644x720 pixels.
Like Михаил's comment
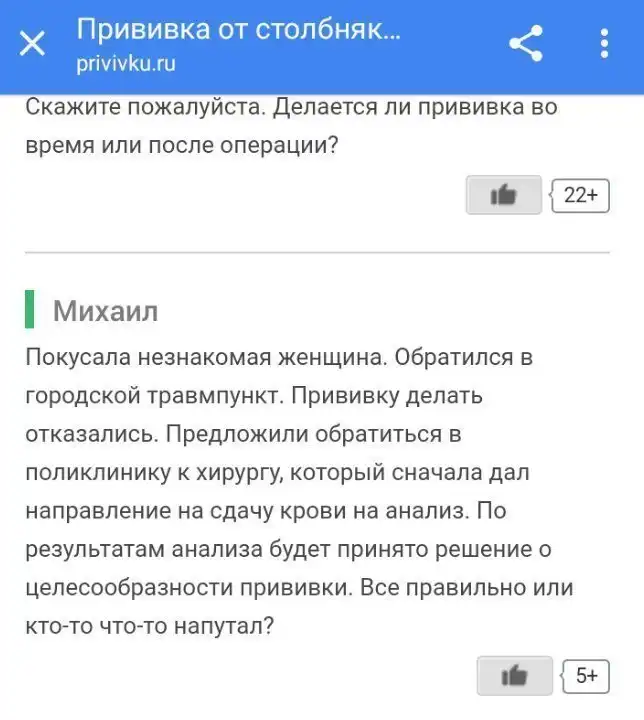514,675
